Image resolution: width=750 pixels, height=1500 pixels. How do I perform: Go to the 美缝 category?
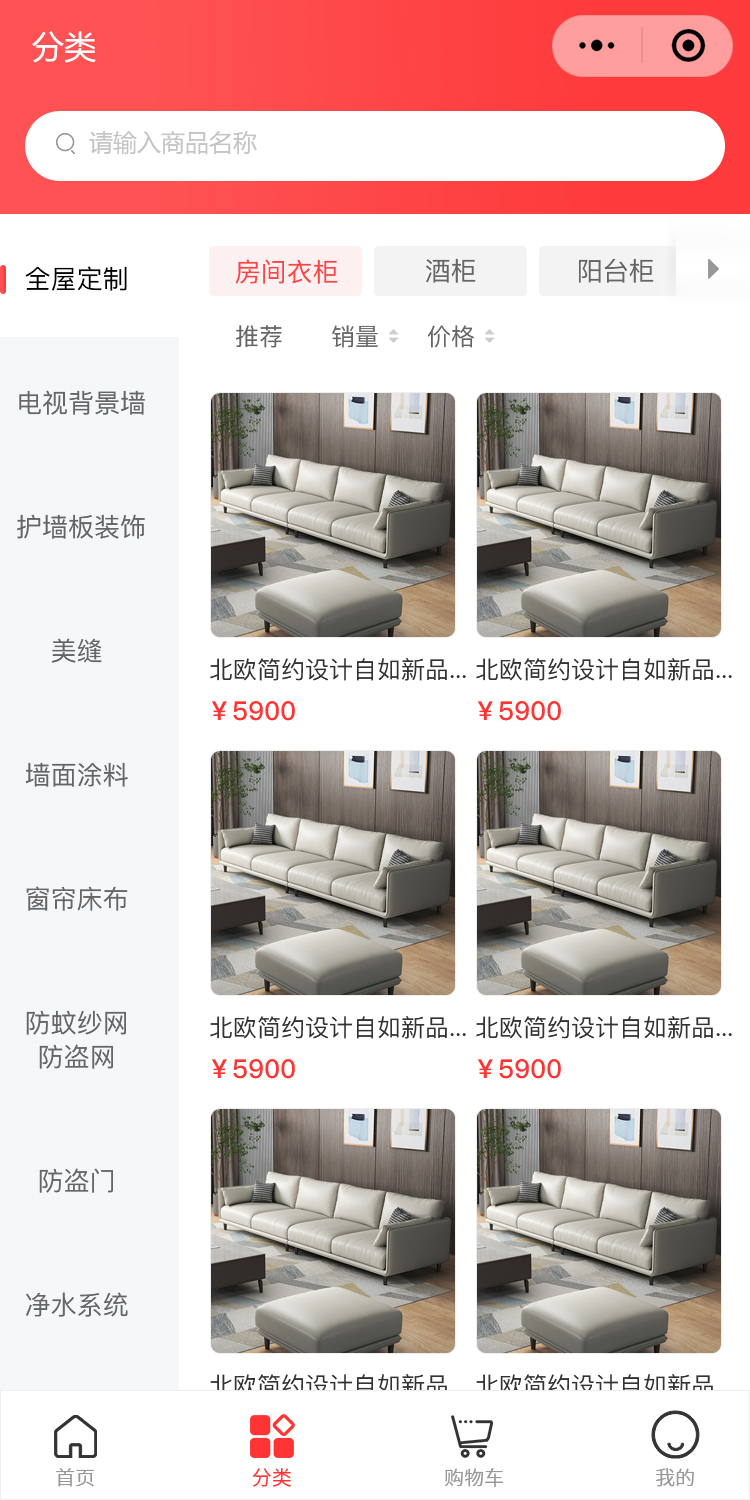tap(78, 651)
